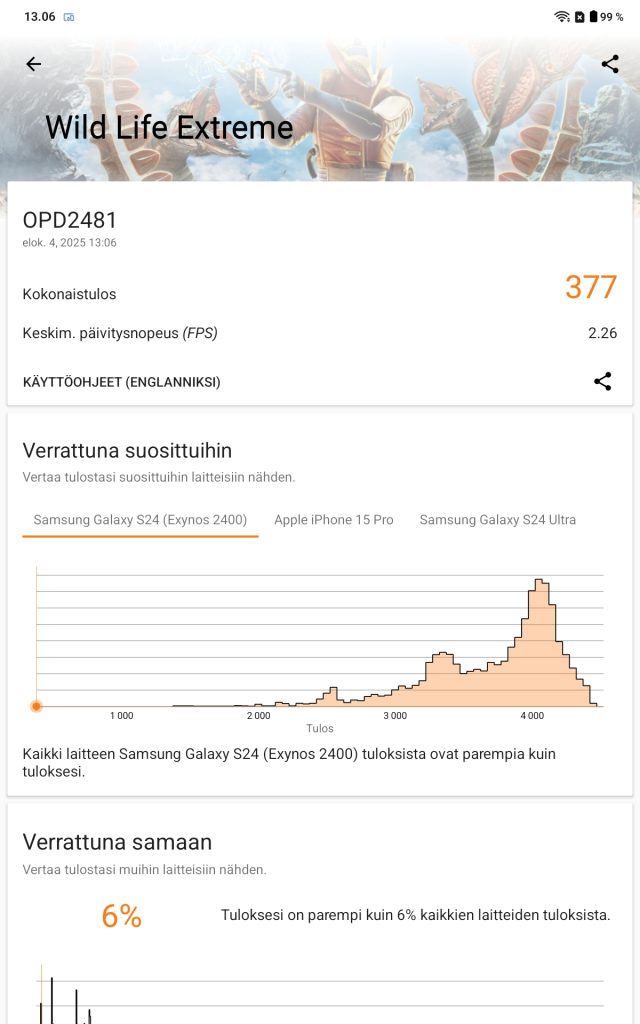640x1024 pixels.
Task: Share via the header share icon
Action: click(609, 63)
